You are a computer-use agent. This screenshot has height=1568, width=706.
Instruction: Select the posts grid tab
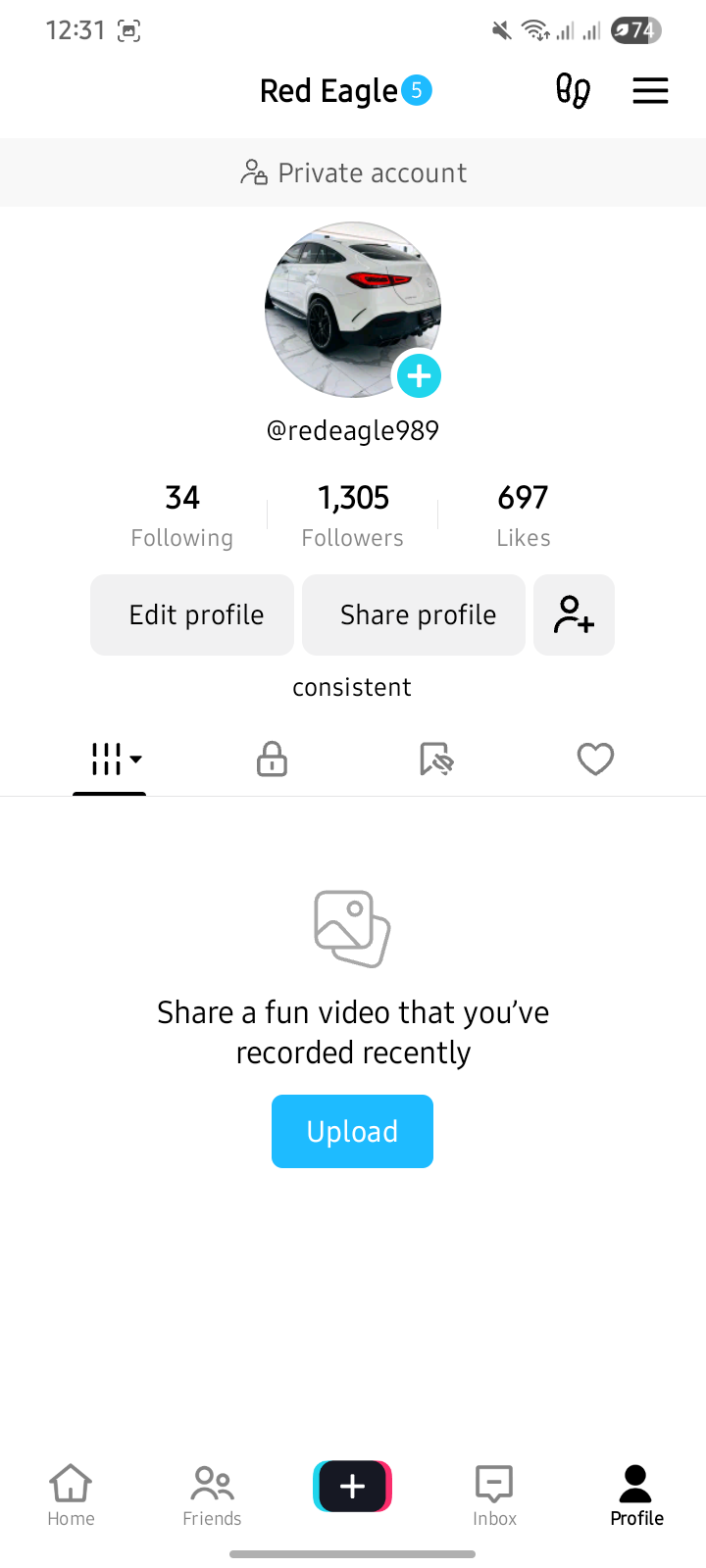tap(110, 759)
